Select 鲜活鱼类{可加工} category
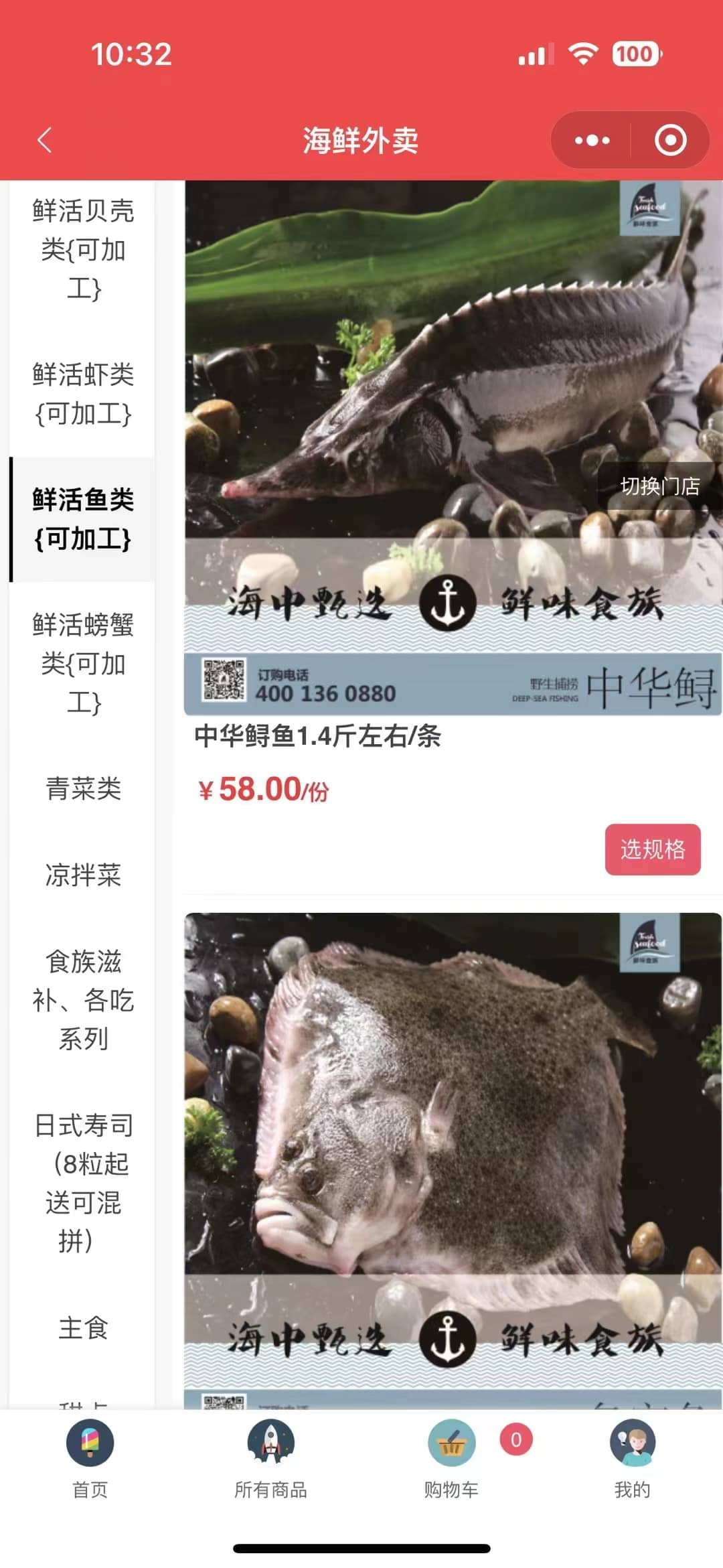The width and height of the screenshot is (723, 1568). (x=83, y=519)
